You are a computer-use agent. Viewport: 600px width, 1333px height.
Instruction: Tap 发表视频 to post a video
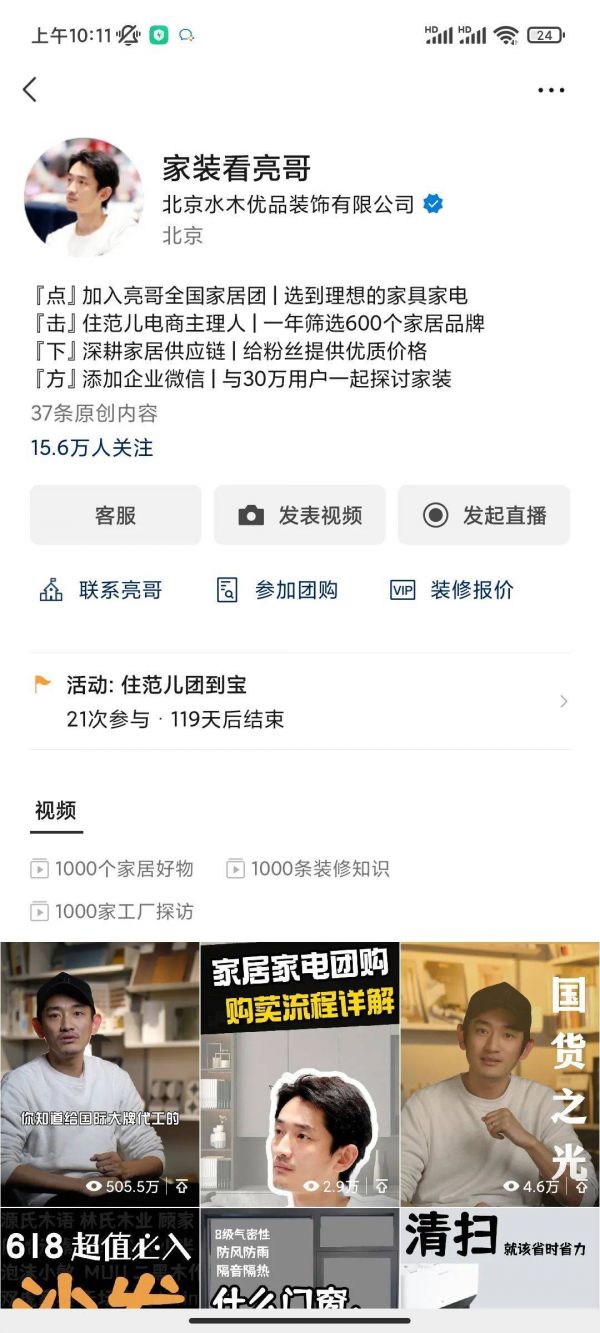300,515
